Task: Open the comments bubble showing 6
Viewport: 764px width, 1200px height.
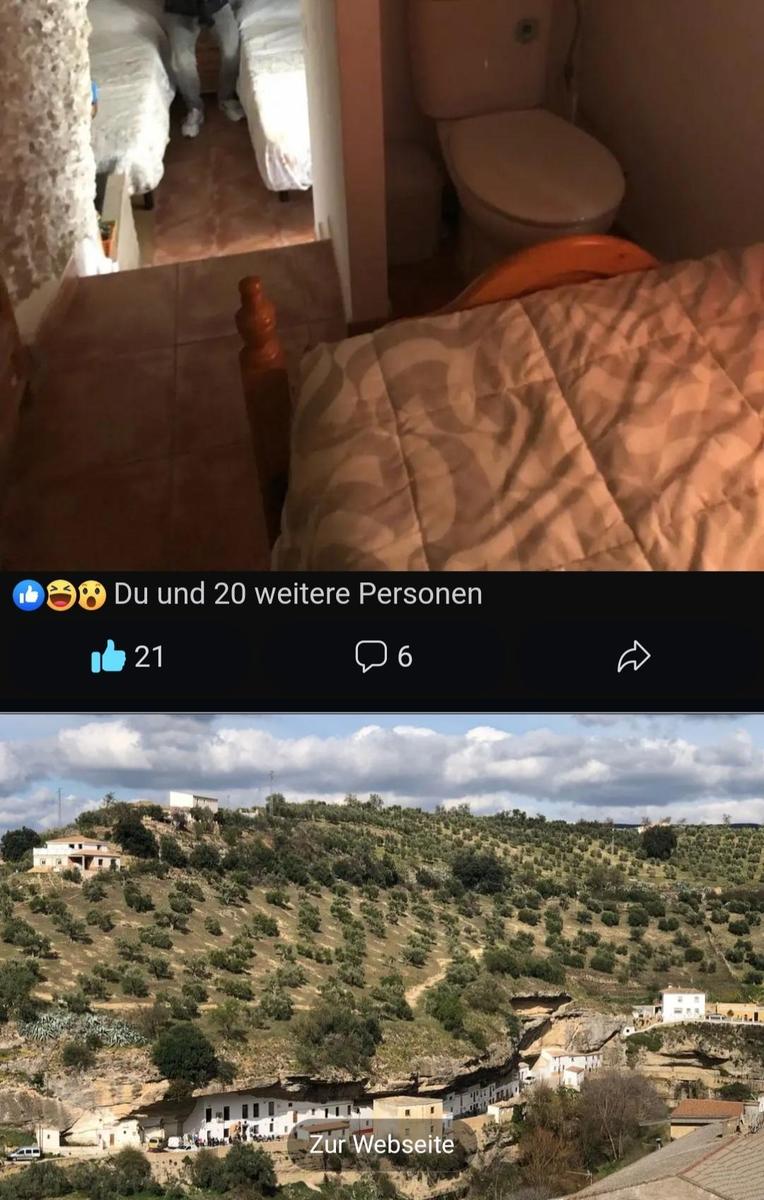Action: [x=383, y=657]
